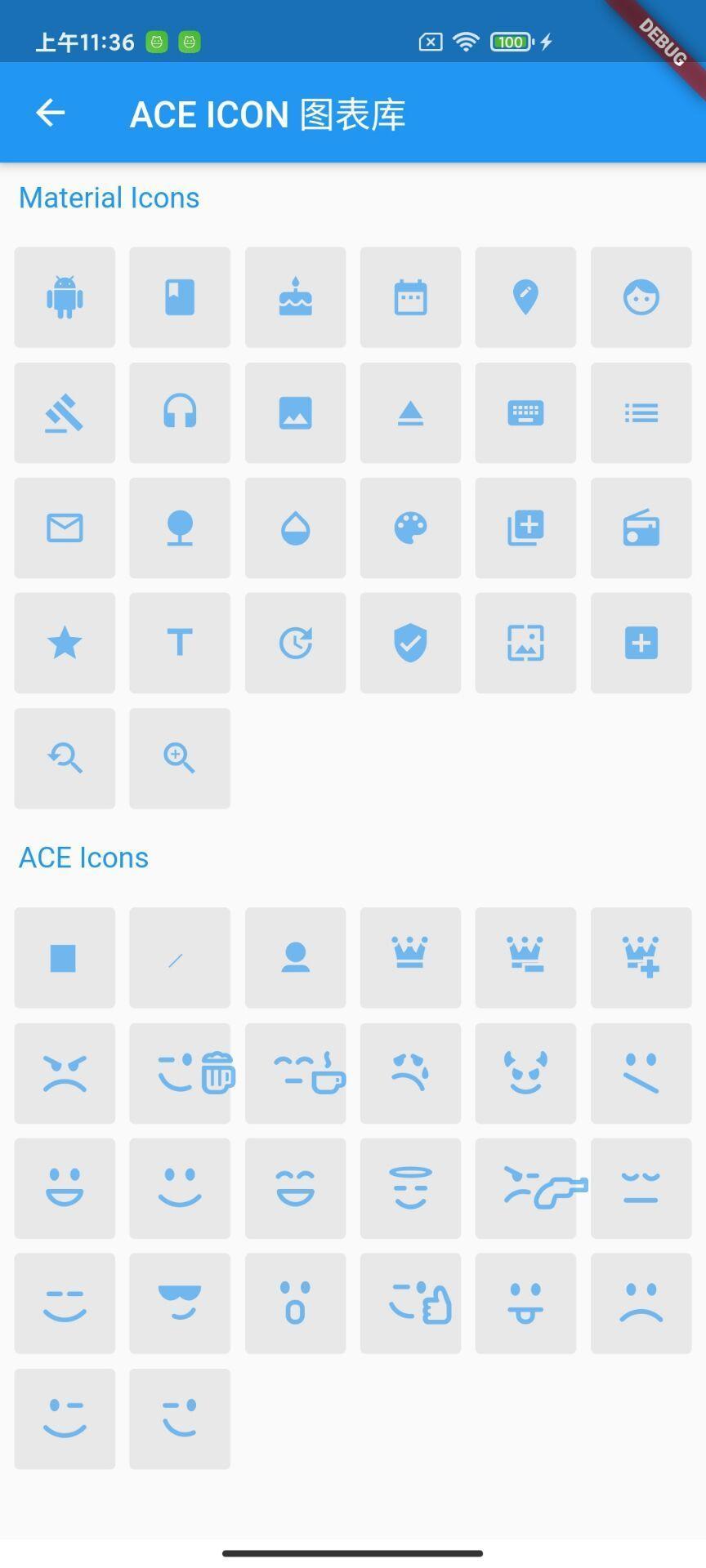706x1568 pixels.
Task: Tap the face with beer mug icon
Action: coord(180,1073)
